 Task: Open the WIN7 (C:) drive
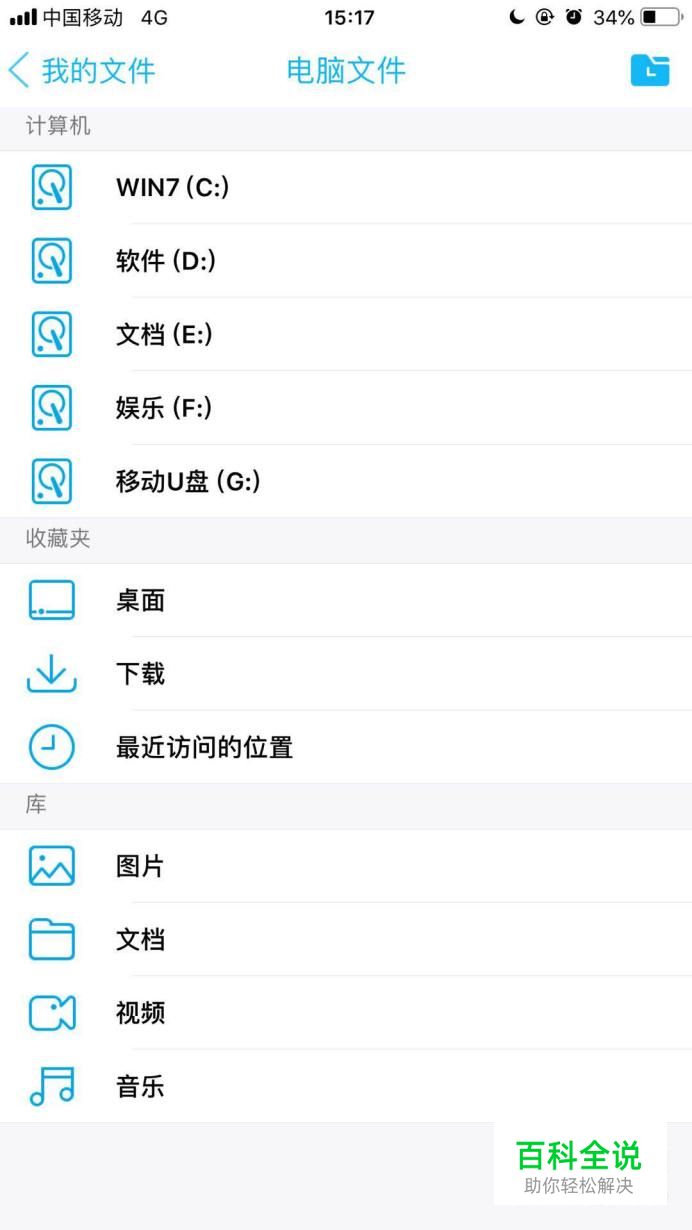coord(173,187)
